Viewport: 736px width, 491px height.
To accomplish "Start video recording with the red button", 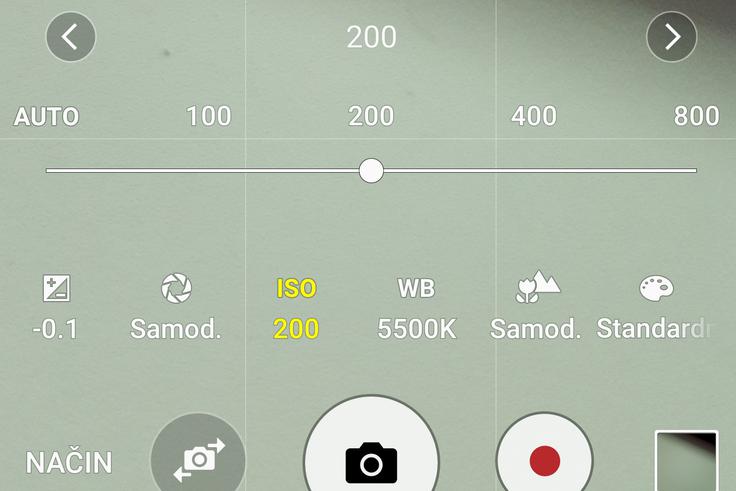I will pyautogui.click(x=544, y=460).
